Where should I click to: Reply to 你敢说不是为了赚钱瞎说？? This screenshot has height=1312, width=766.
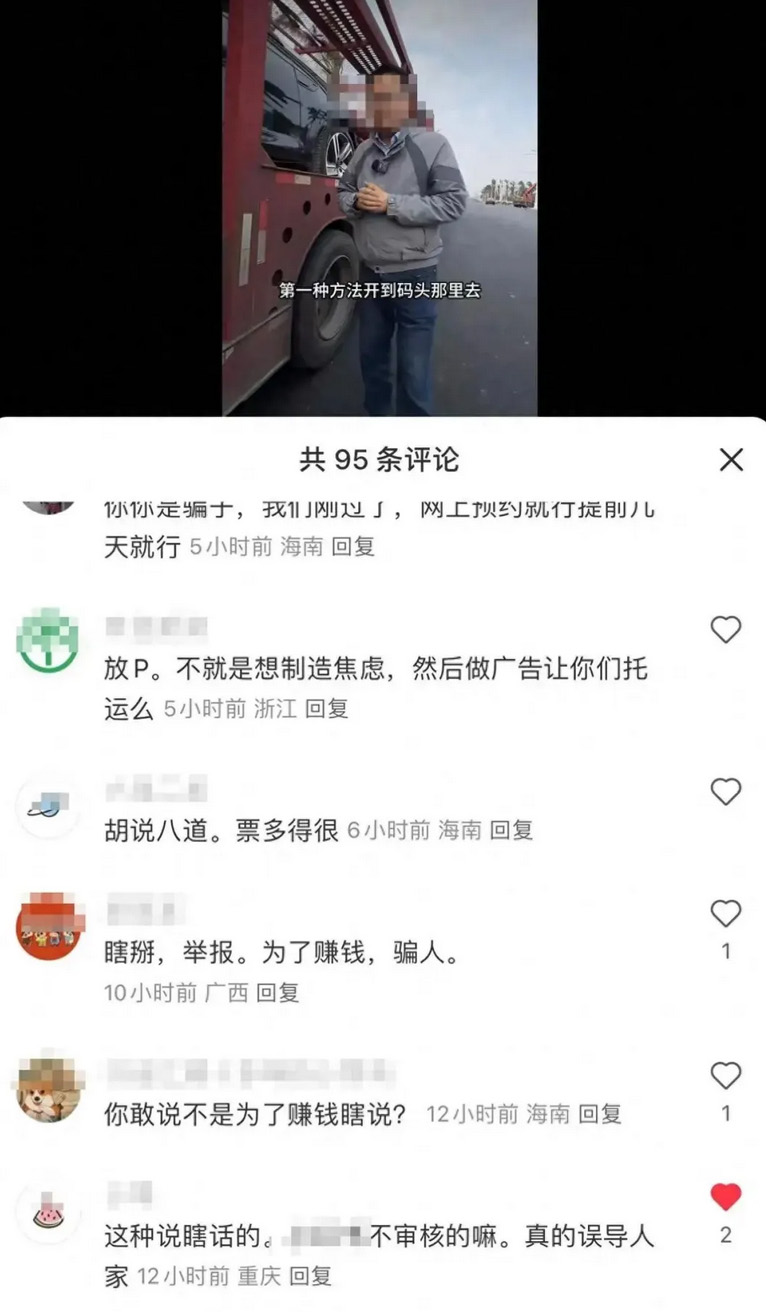600,1114
